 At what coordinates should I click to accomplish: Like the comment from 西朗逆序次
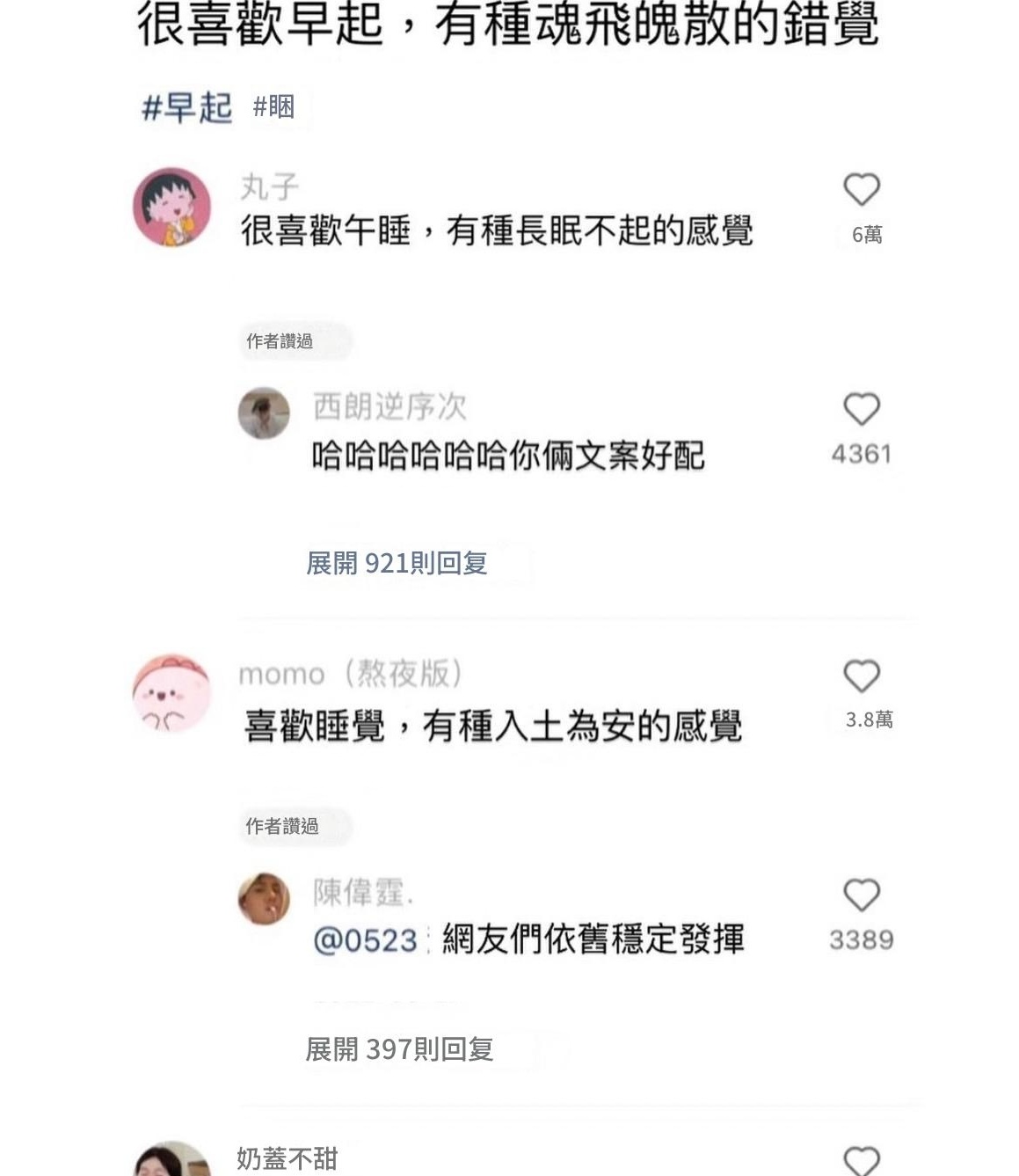point(862,410)
